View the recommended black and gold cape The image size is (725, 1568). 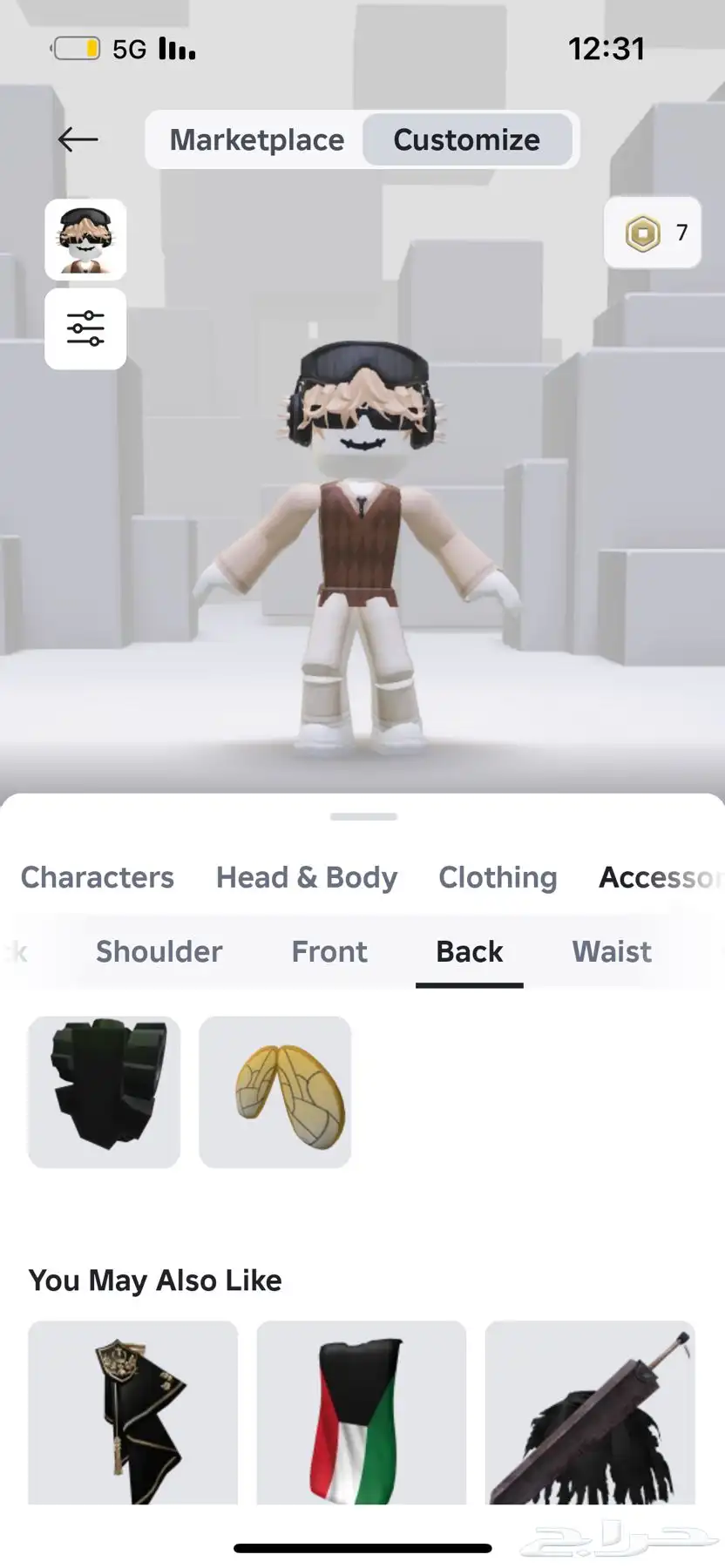click(132, 1412)
